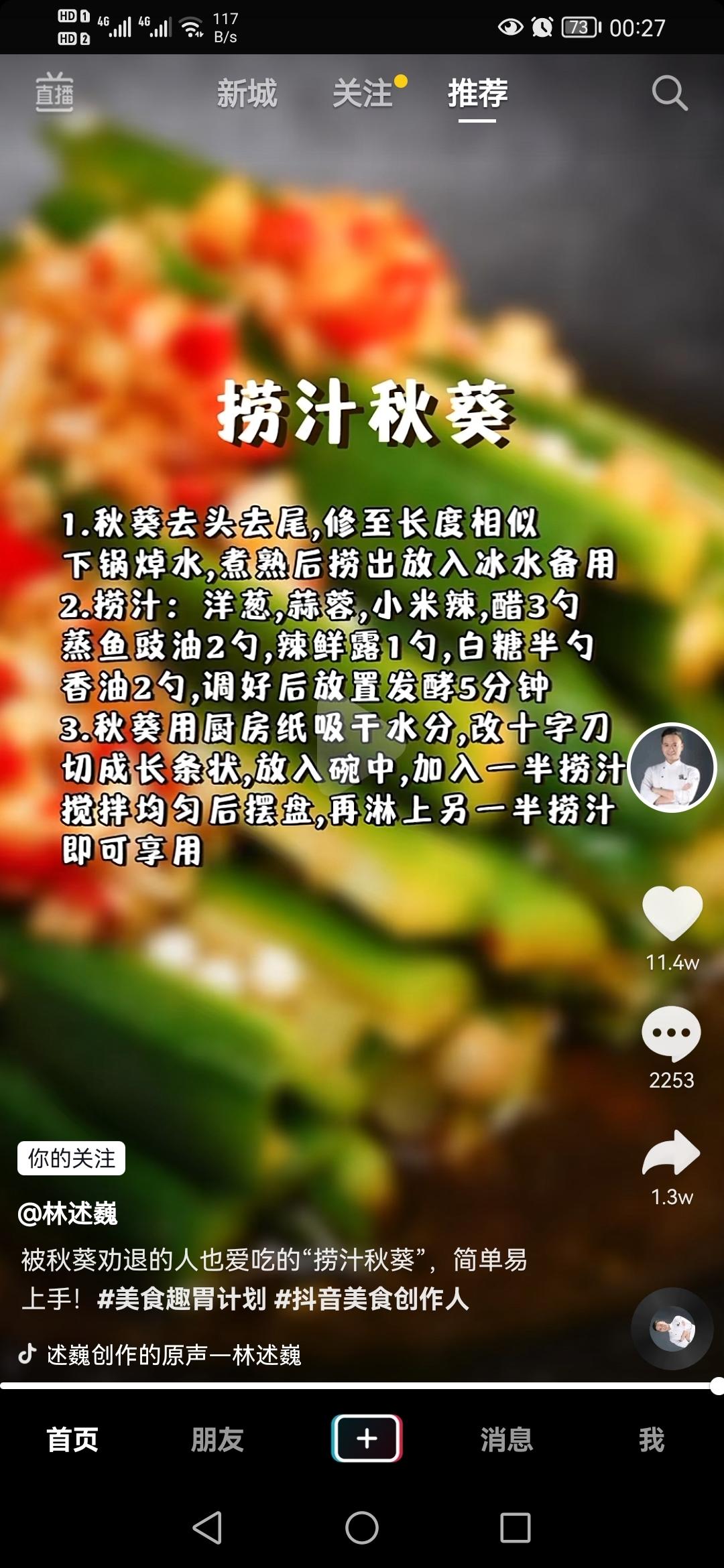
Task: Create a new video with plus button
Action: [x=366, y=1438]
